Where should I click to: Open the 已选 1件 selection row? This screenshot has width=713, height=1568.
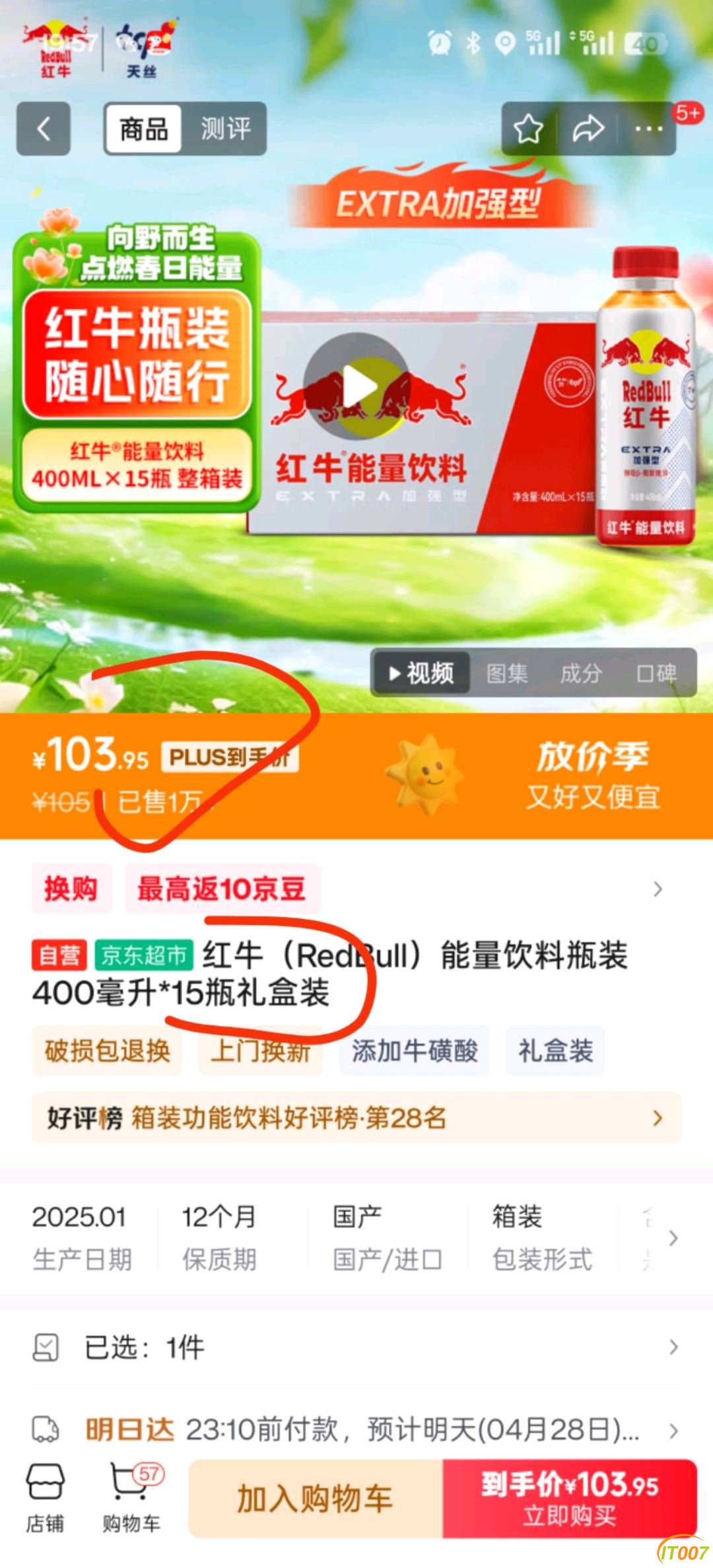click(356, 1347)
